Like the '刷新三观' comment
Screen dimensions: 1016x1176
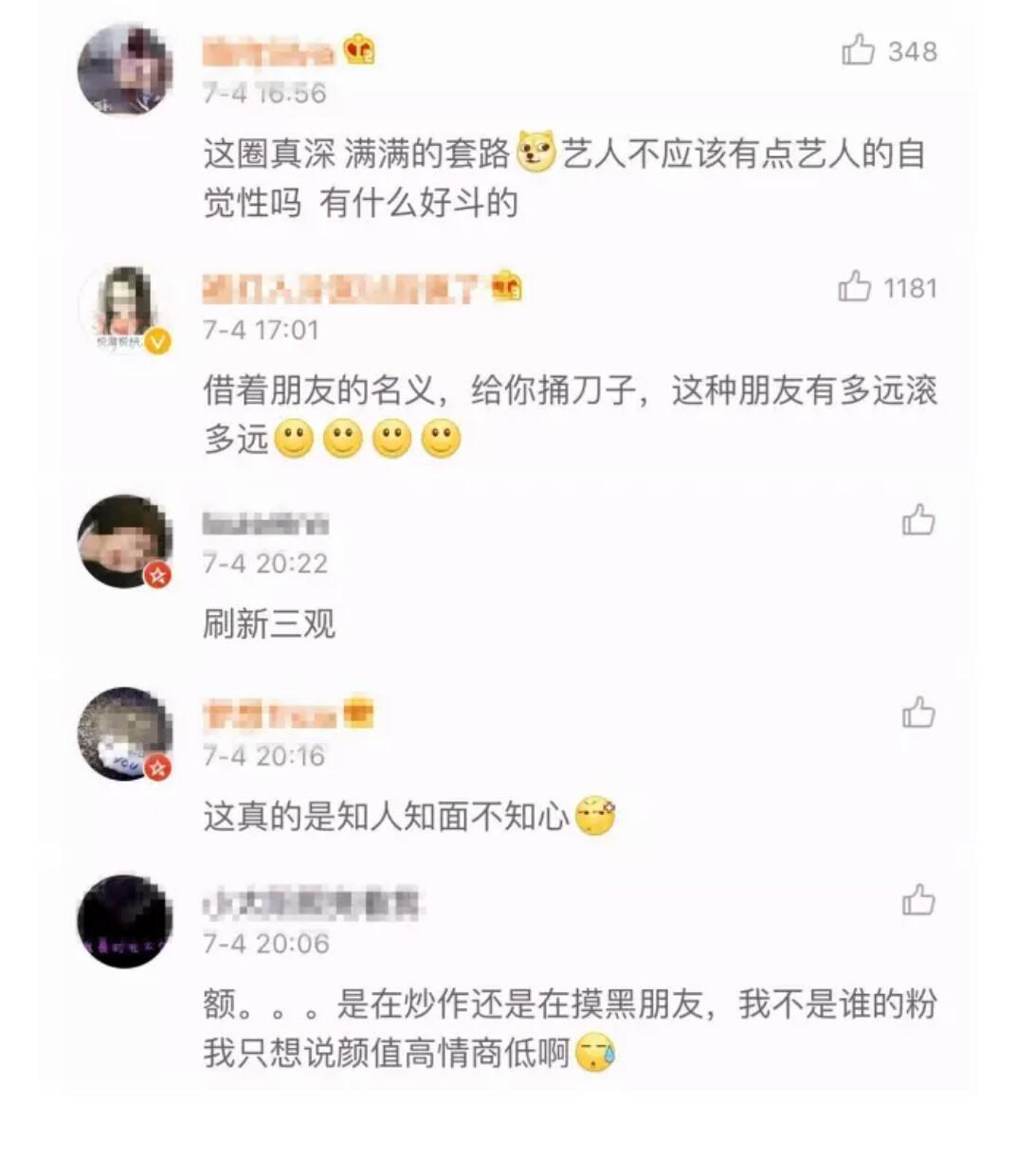[x=917, y=519]
